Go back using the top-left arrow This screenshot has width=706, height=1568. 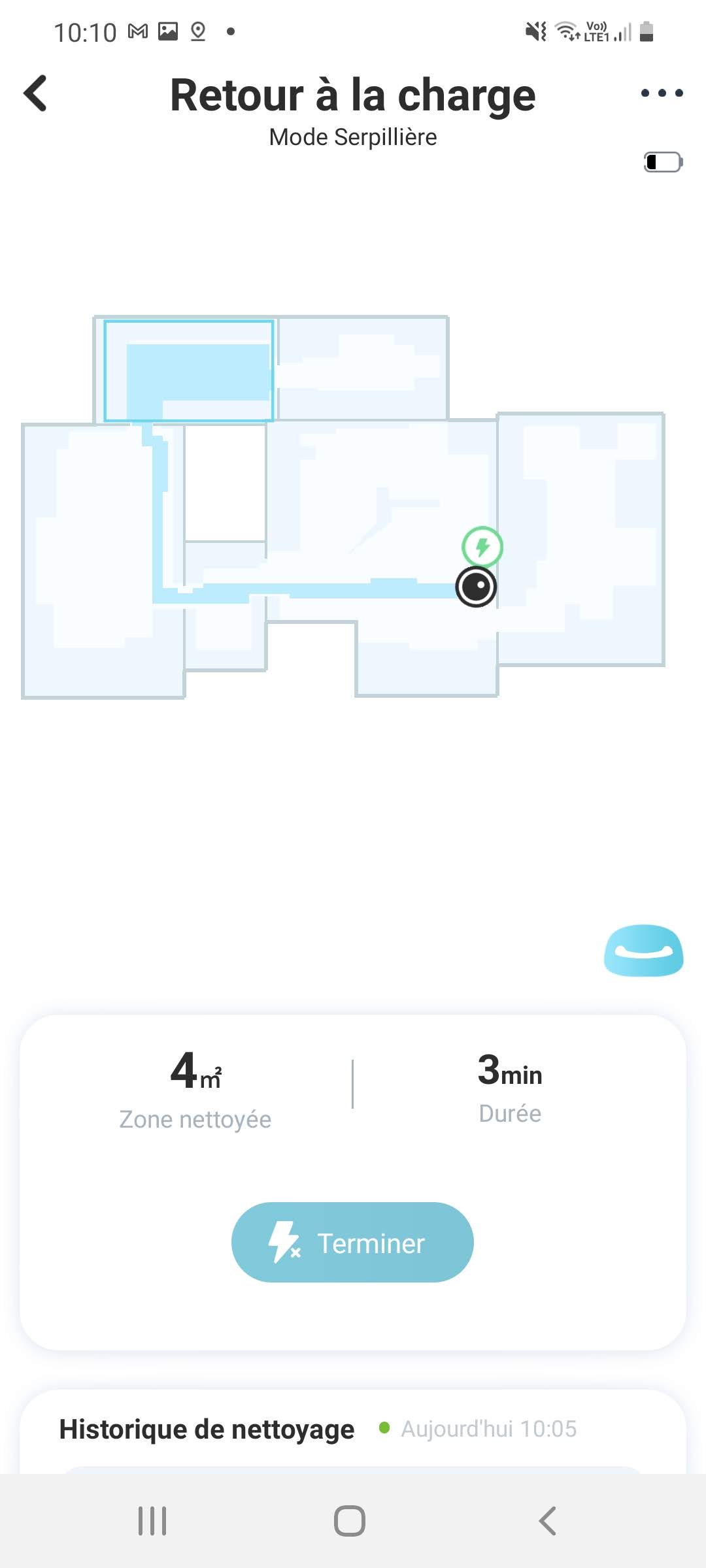(36, 93)
